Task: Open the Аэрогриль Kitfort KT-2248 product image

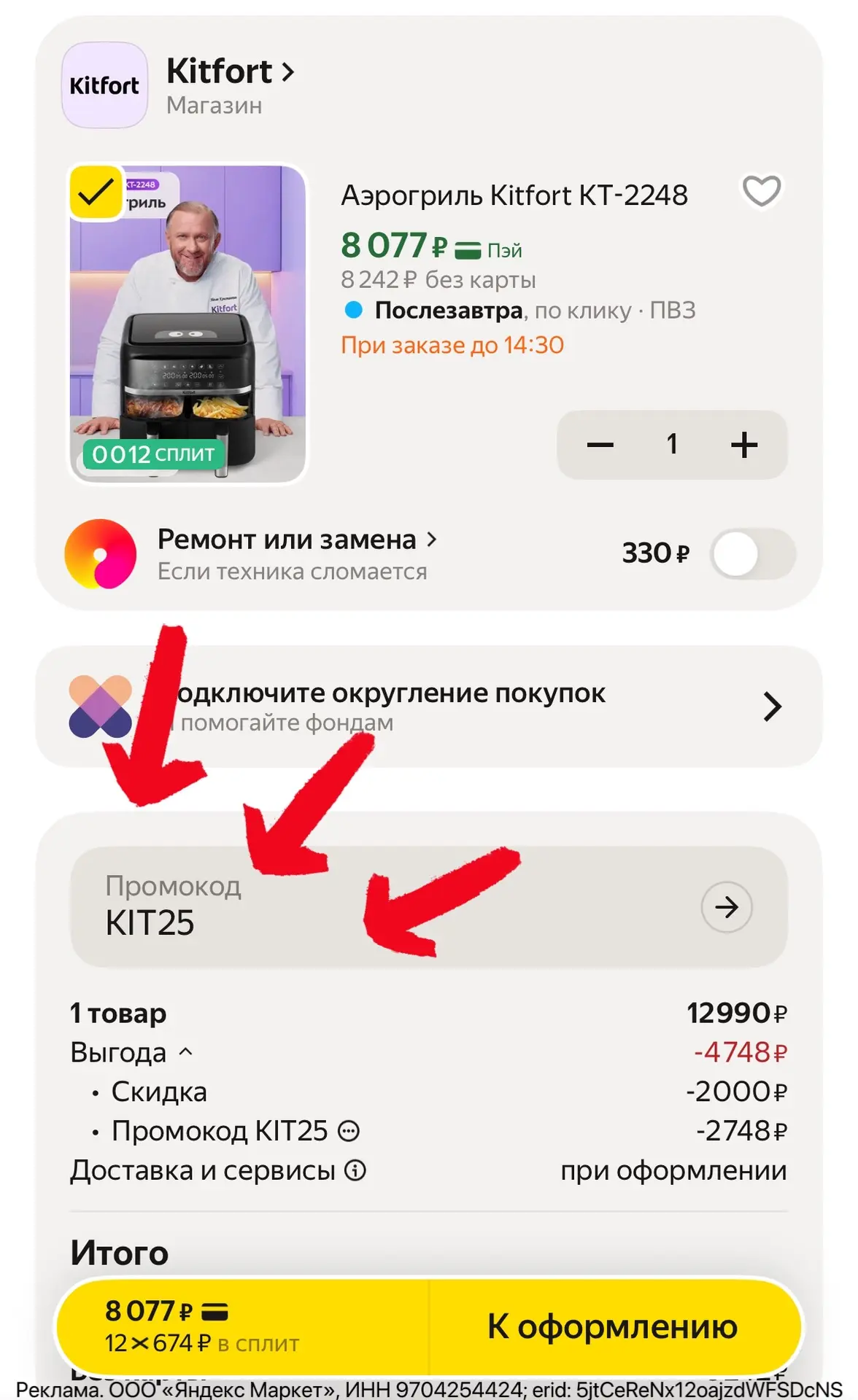Action: pyautogui.click(x=188, y=323)
